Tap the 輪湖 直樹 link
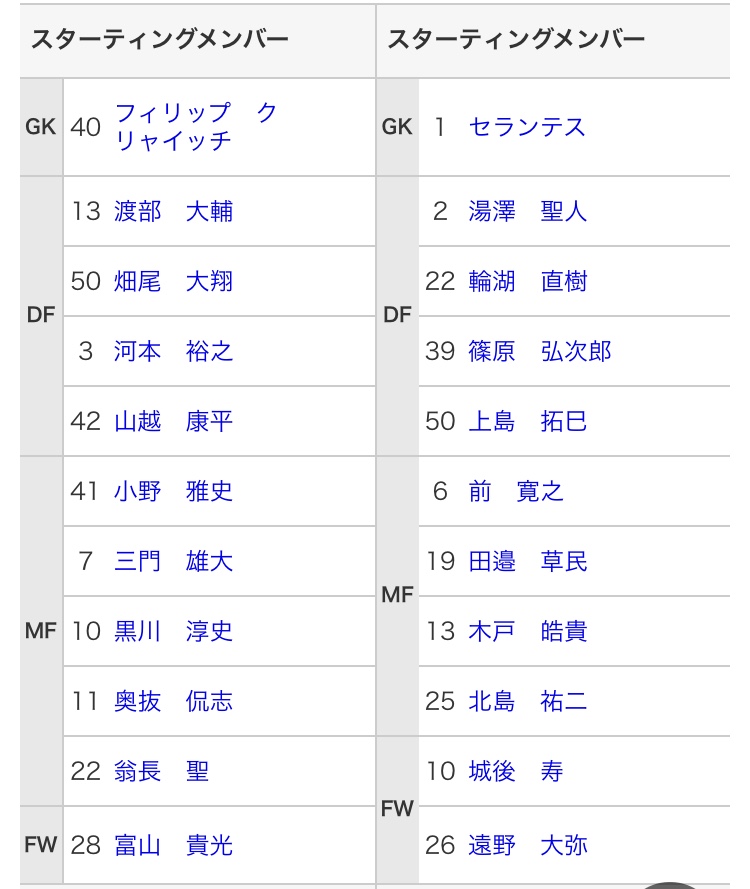Viewport: 750px width, 889px height. [x=527, y=282]
